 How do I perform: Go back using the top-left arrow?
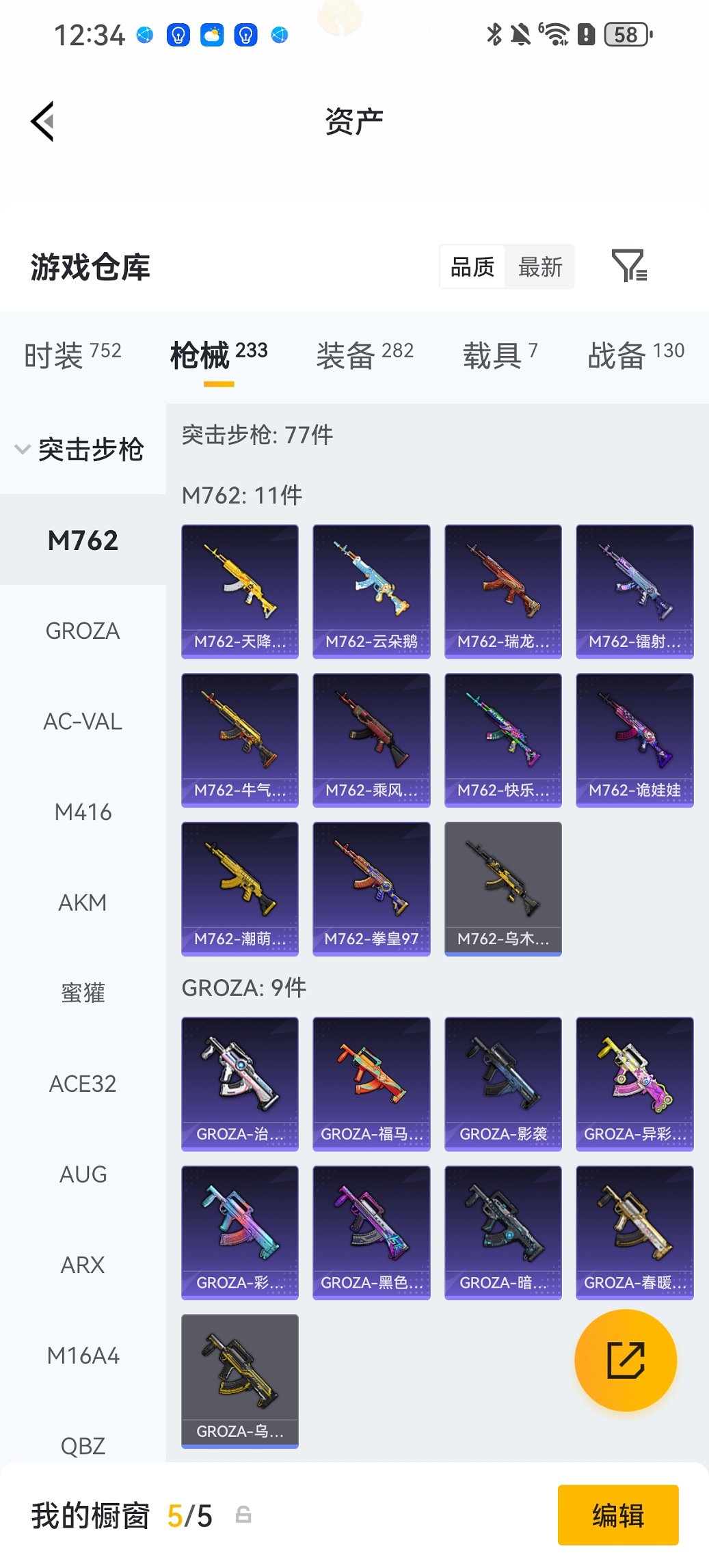pos(42,122)
